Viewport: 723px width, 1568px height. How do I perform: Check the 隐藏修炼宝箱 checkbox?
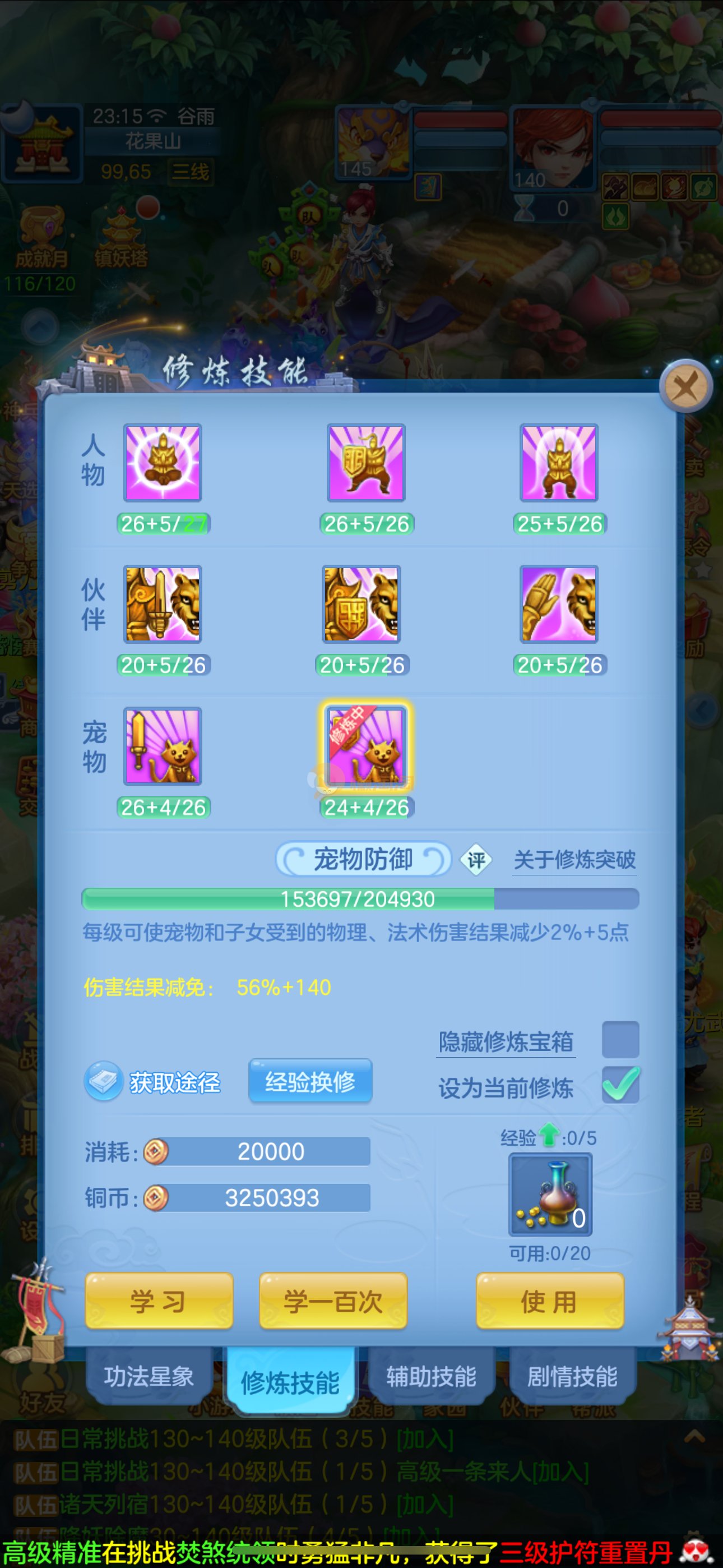click(620, 1040)
